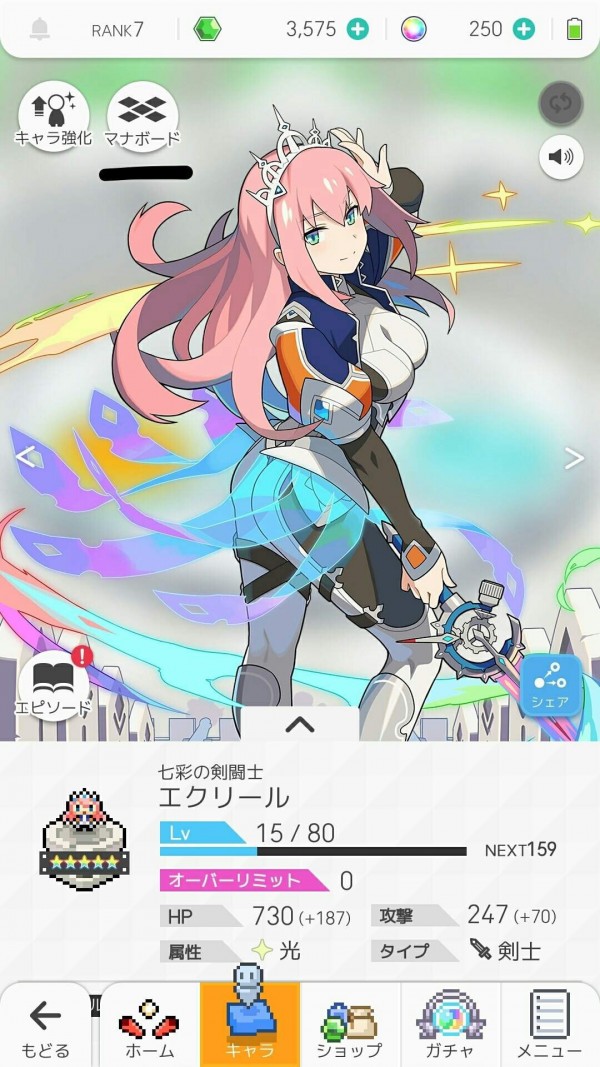Play the character voice with the speaker icon

pyautogui.click(x=561, y=156)
